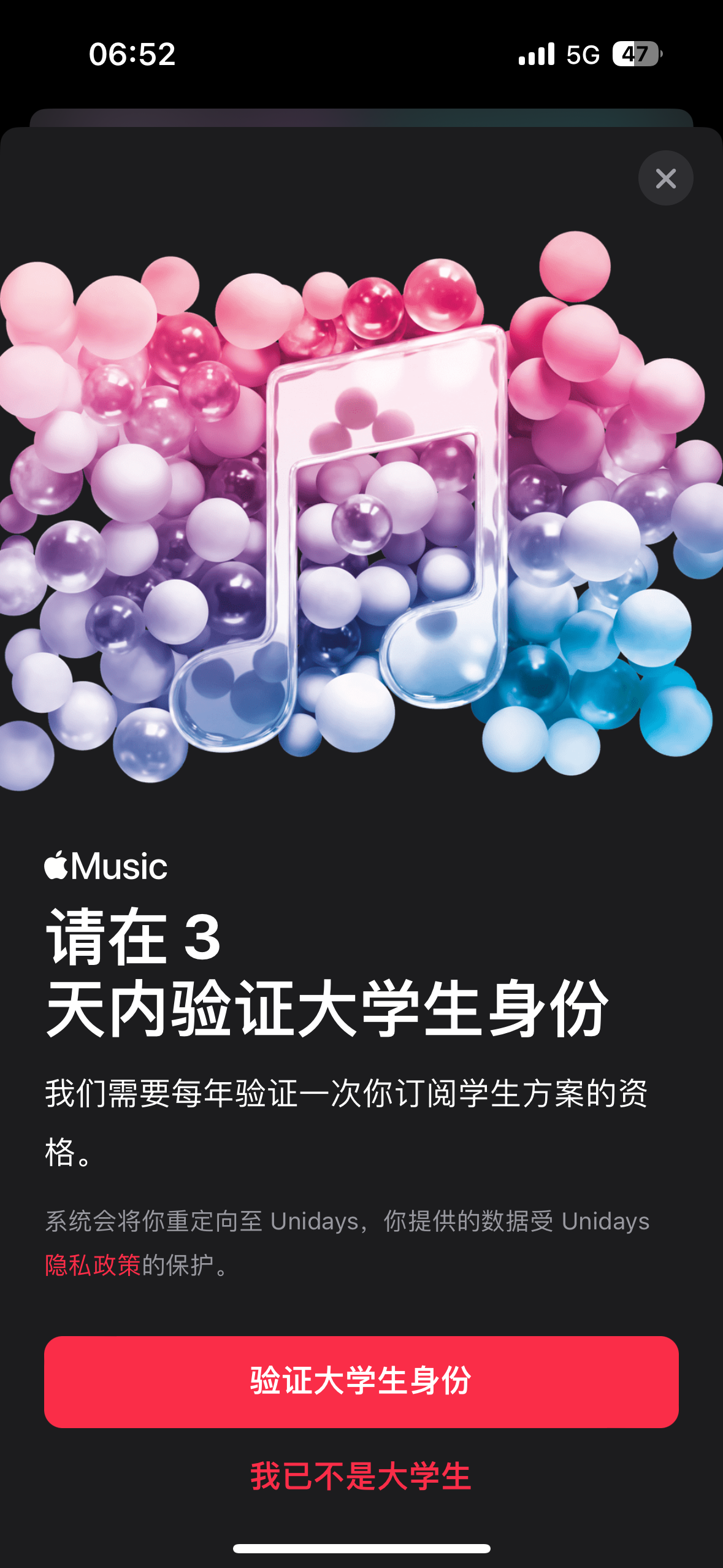
Task: Open the Unidays 隐私政策 link
Action: point(93,1265)
